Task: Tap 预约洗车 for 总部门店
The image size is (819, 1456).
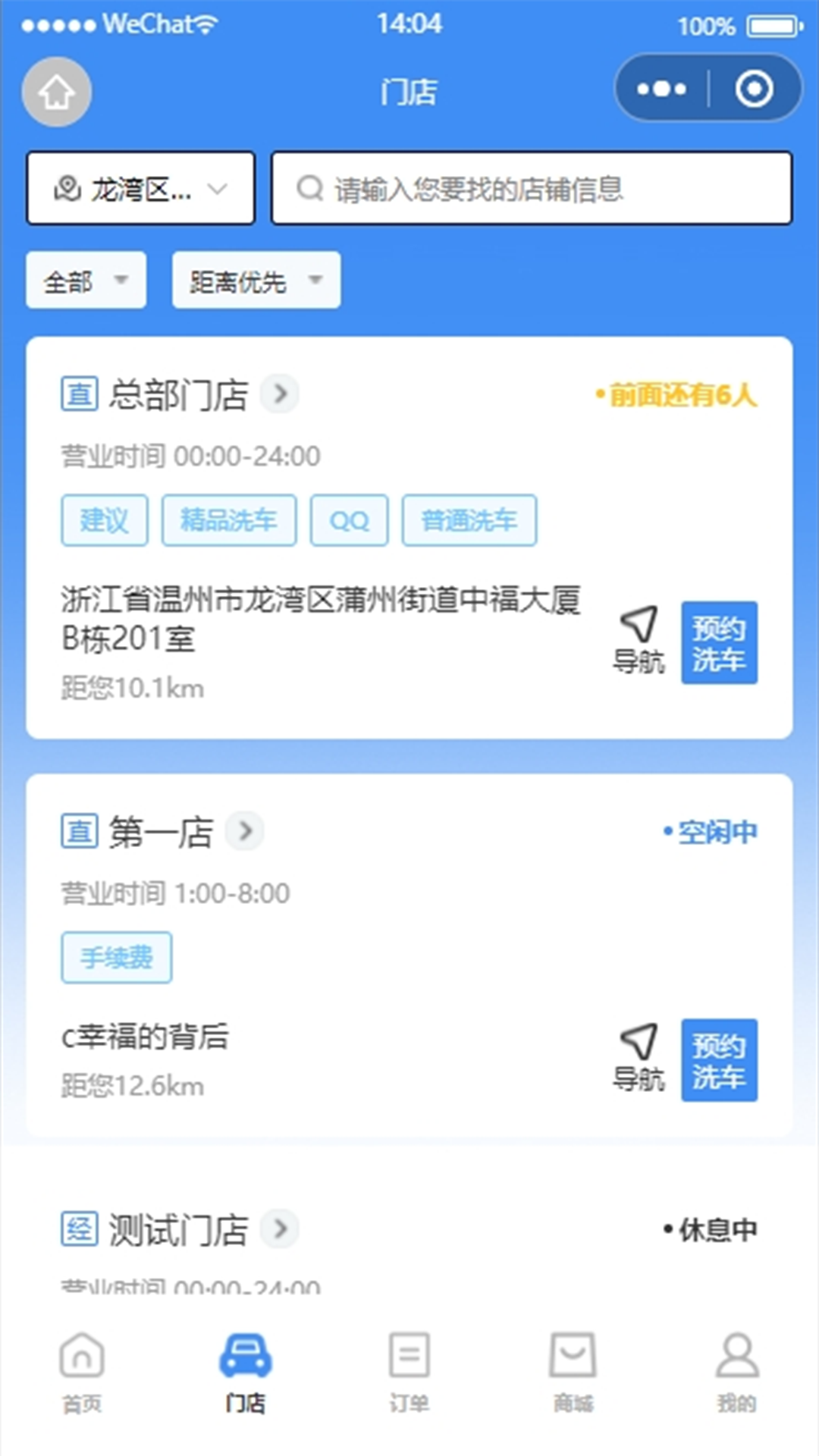Action: coord(719,642)
